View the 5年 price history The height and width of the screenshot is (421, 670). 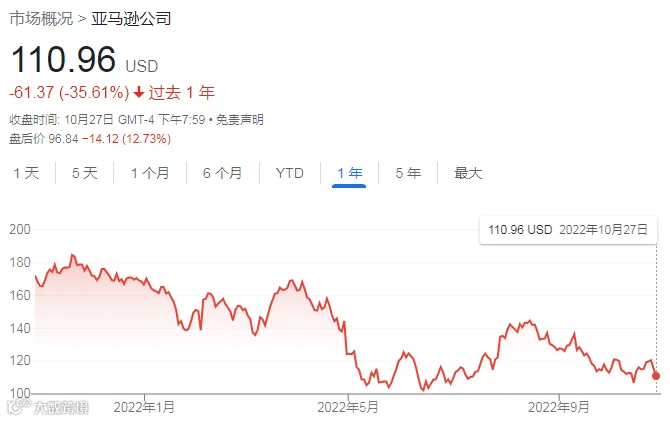point(408,173)
